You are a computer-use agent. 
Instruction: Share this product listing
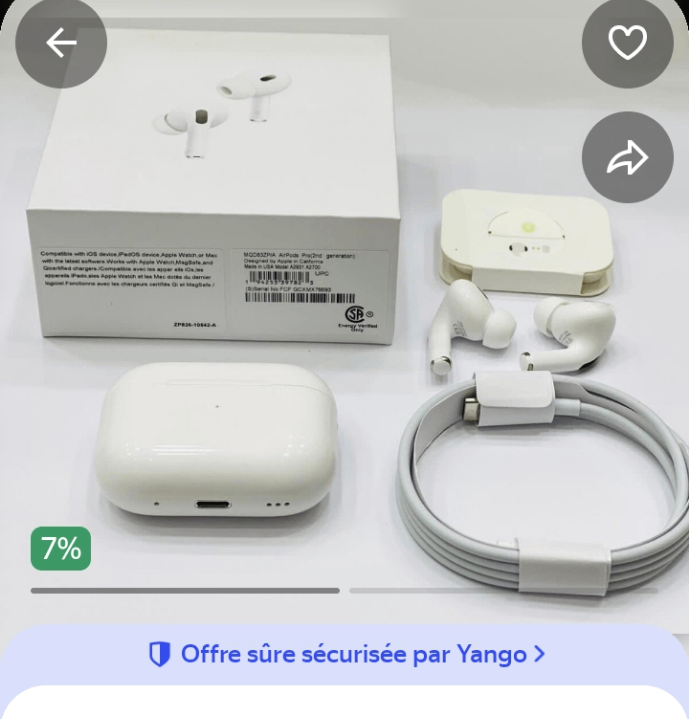[x=628, y=158]
